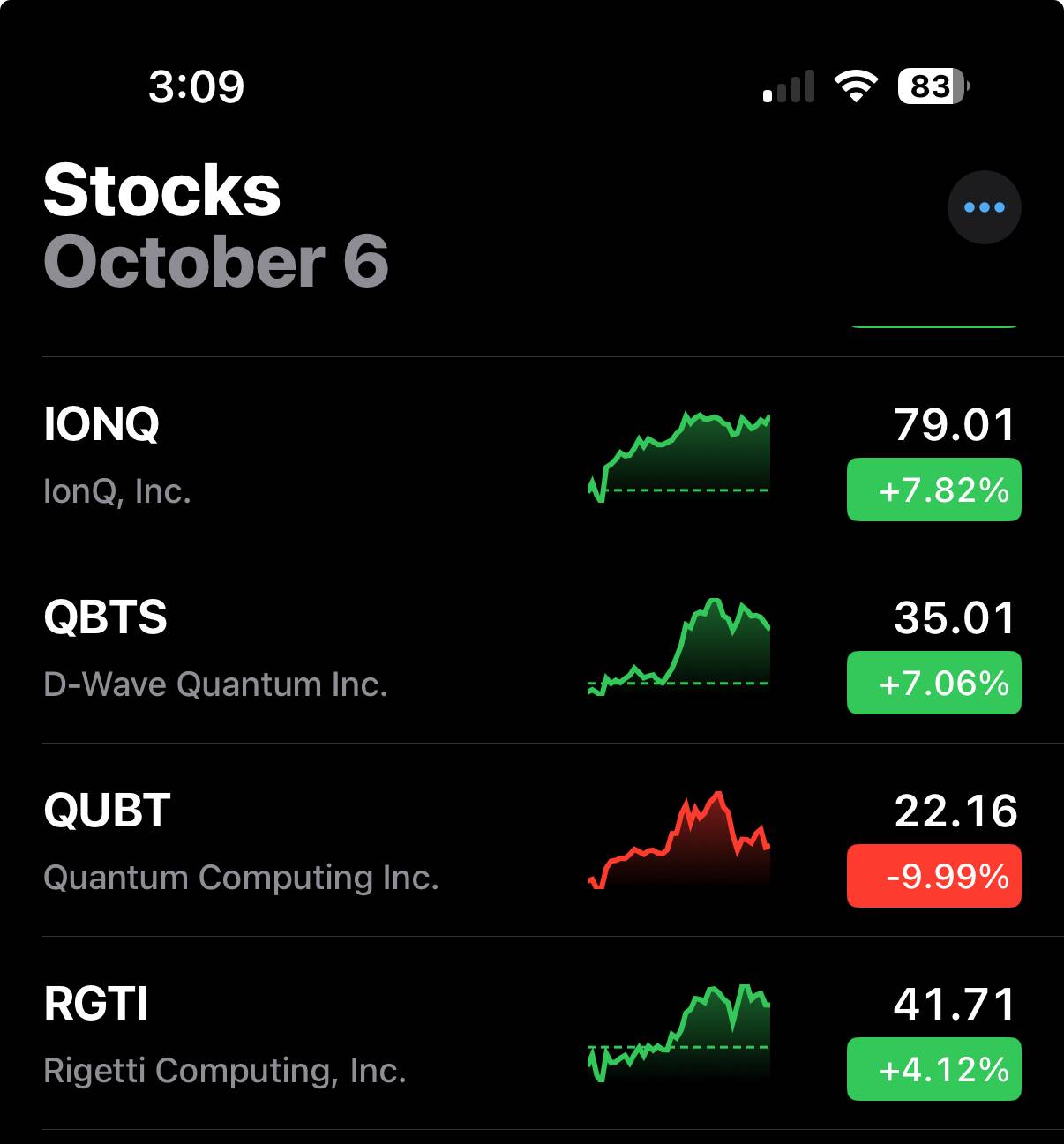Viewport: 1064px width, 1144px height.
Task: Select the QUBT Quantum Computing row
Action: click(x=265, y=841)
